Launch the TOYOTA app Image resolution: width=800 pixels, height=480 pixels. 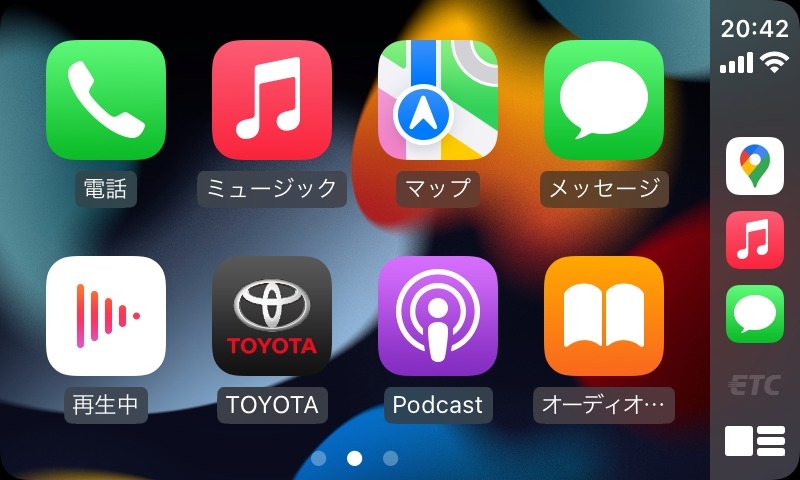pyautogui.click(x=271, y=316)
